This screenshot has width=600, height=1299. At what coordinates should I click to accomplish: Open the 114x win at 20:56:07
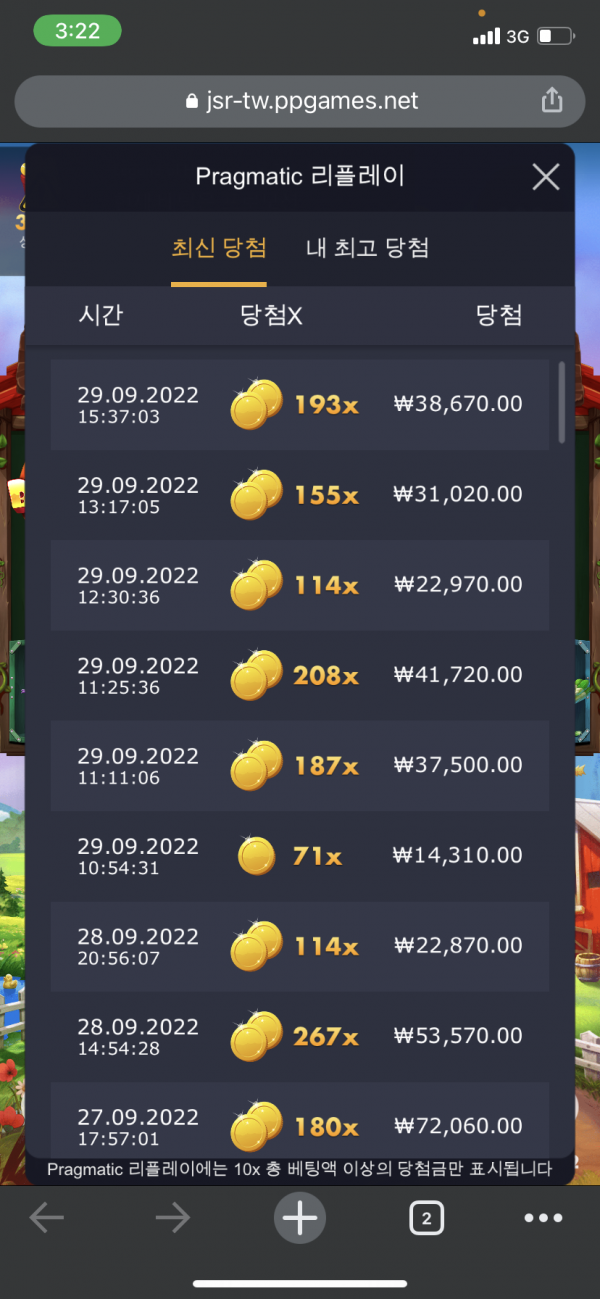click(x=300, y=946)
